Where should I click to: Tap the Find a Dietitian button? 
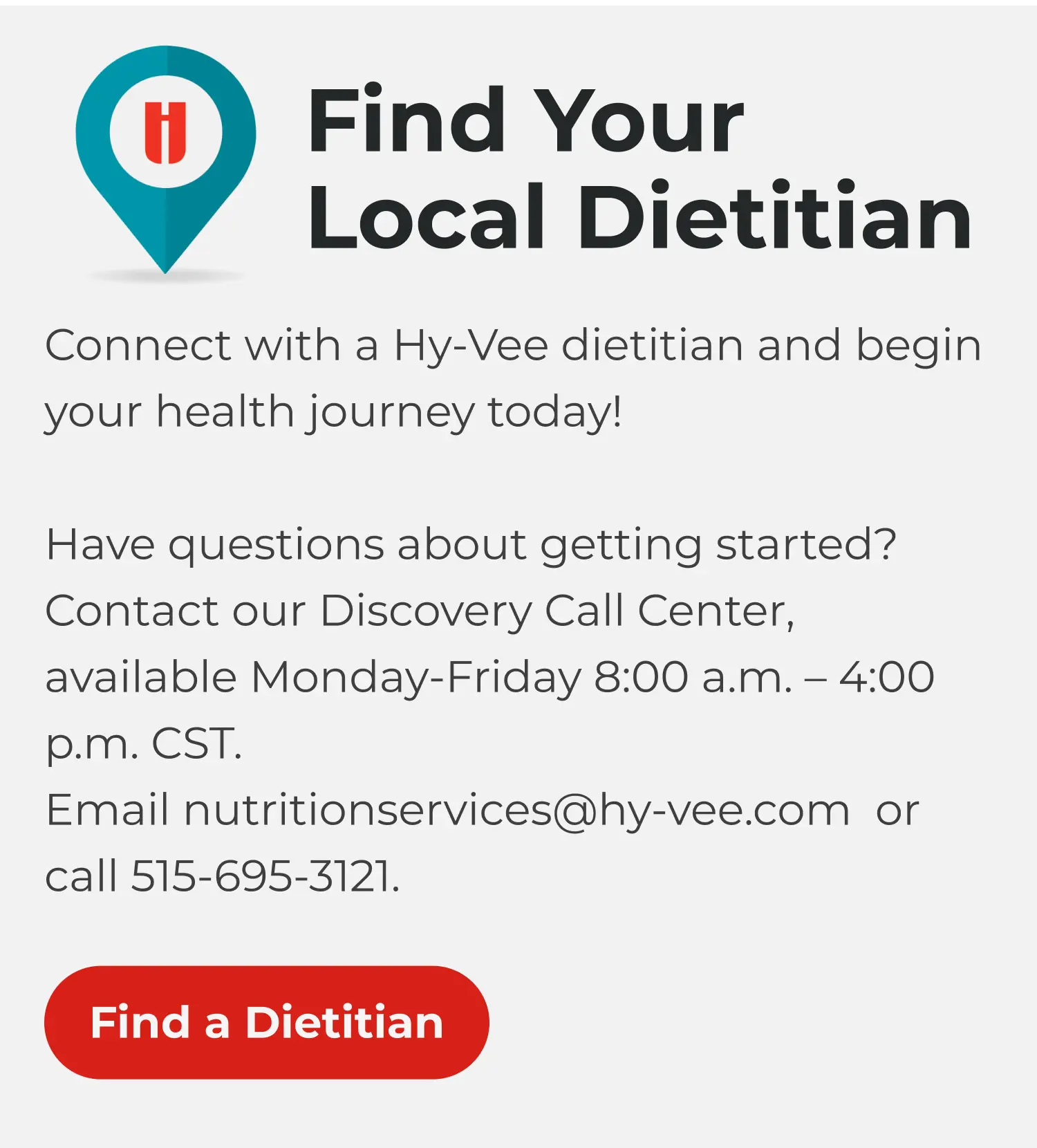click(x=267, y=1022)
